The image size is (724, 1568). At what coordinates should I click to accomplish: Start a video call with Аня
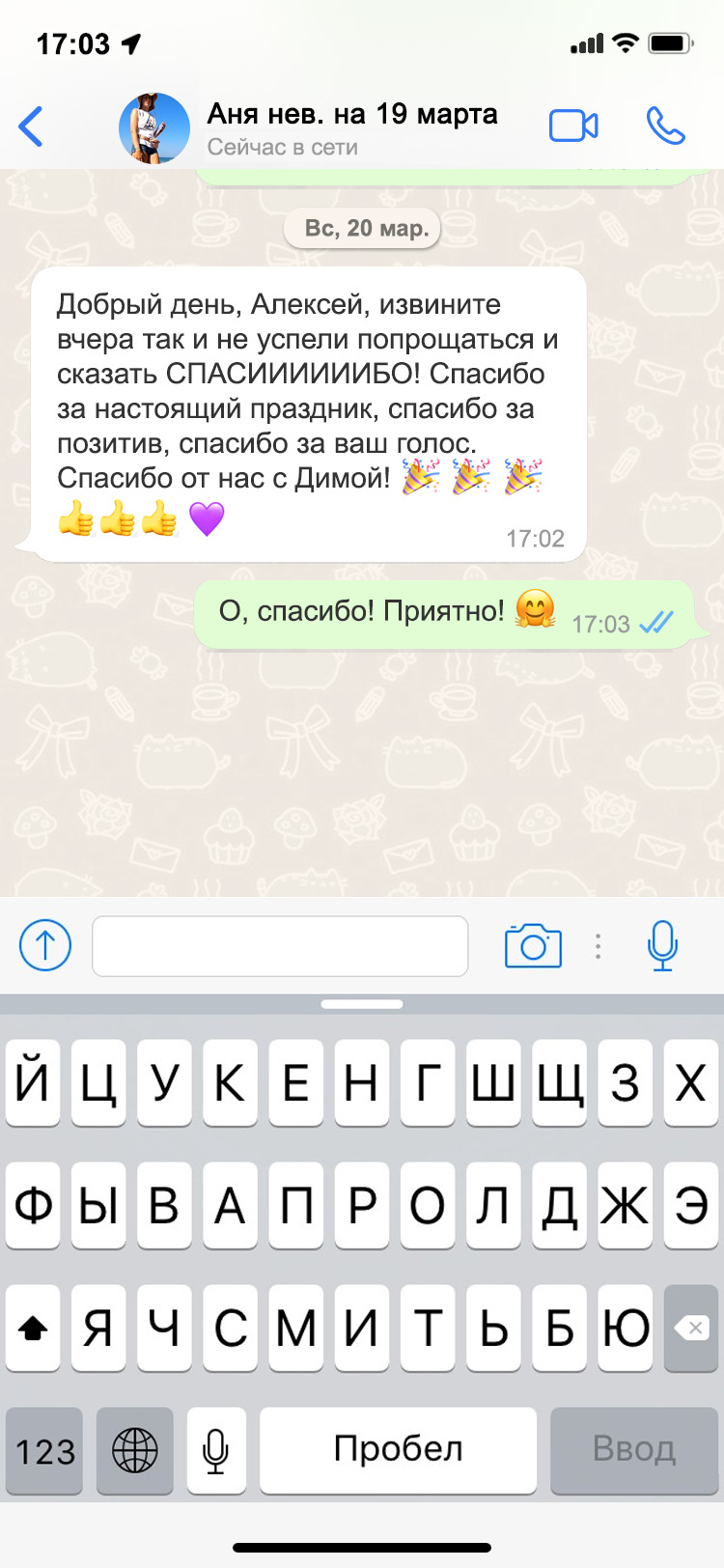[573, 126]
